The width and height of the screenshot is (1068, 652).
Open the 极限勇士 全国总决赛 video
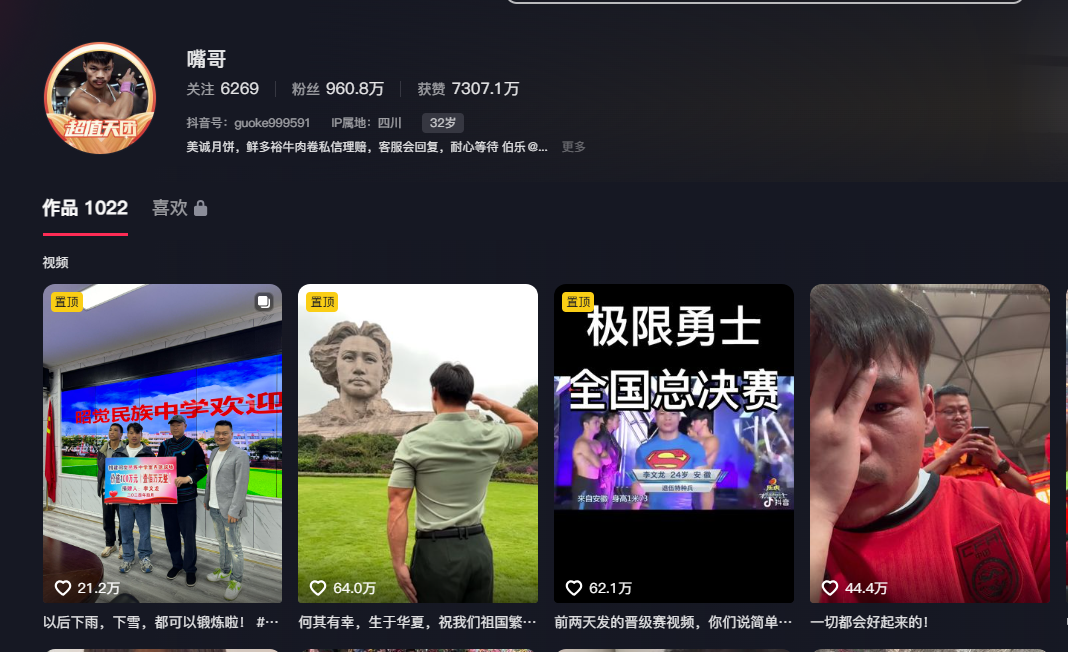(x=674, y=443)
